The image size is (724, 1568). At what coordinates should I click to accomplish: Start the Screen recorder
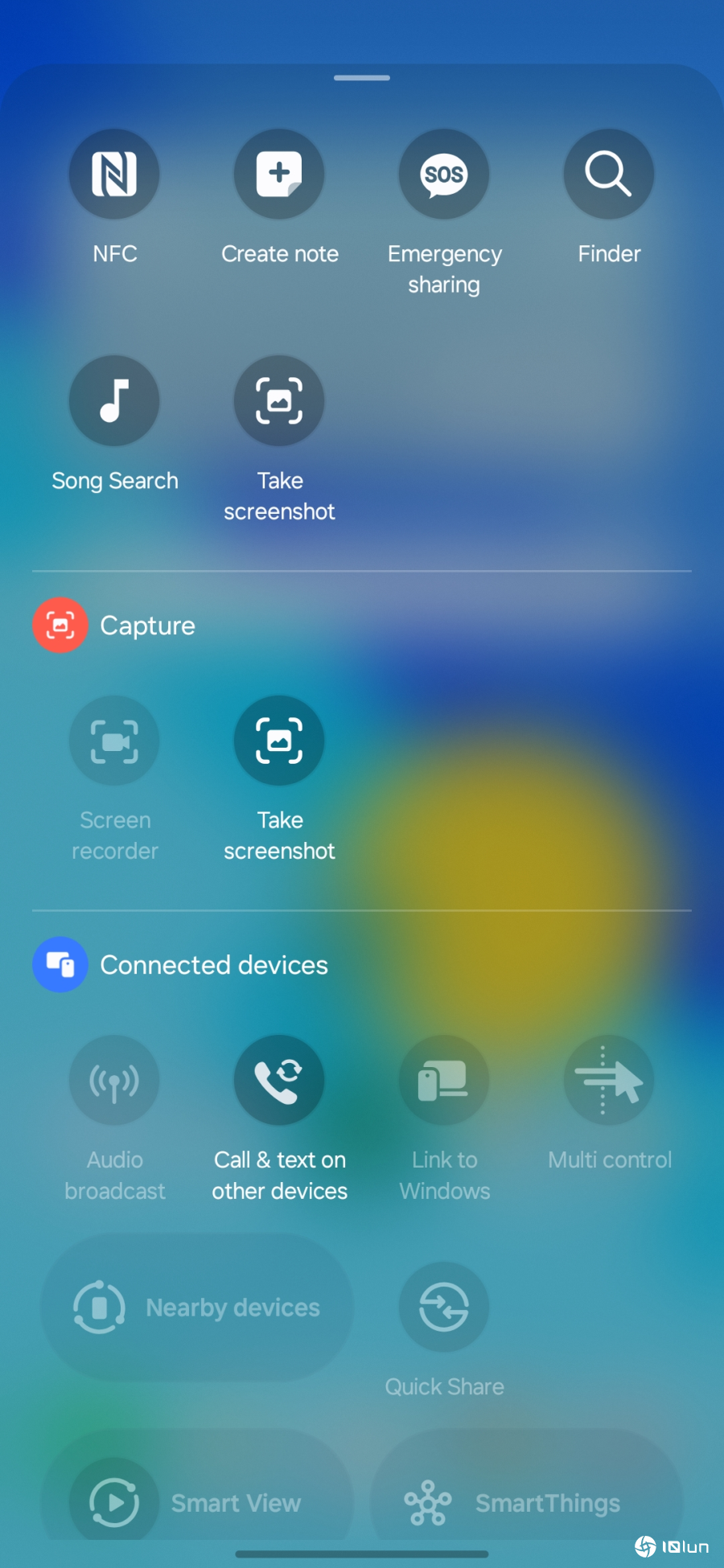point(114,741)
